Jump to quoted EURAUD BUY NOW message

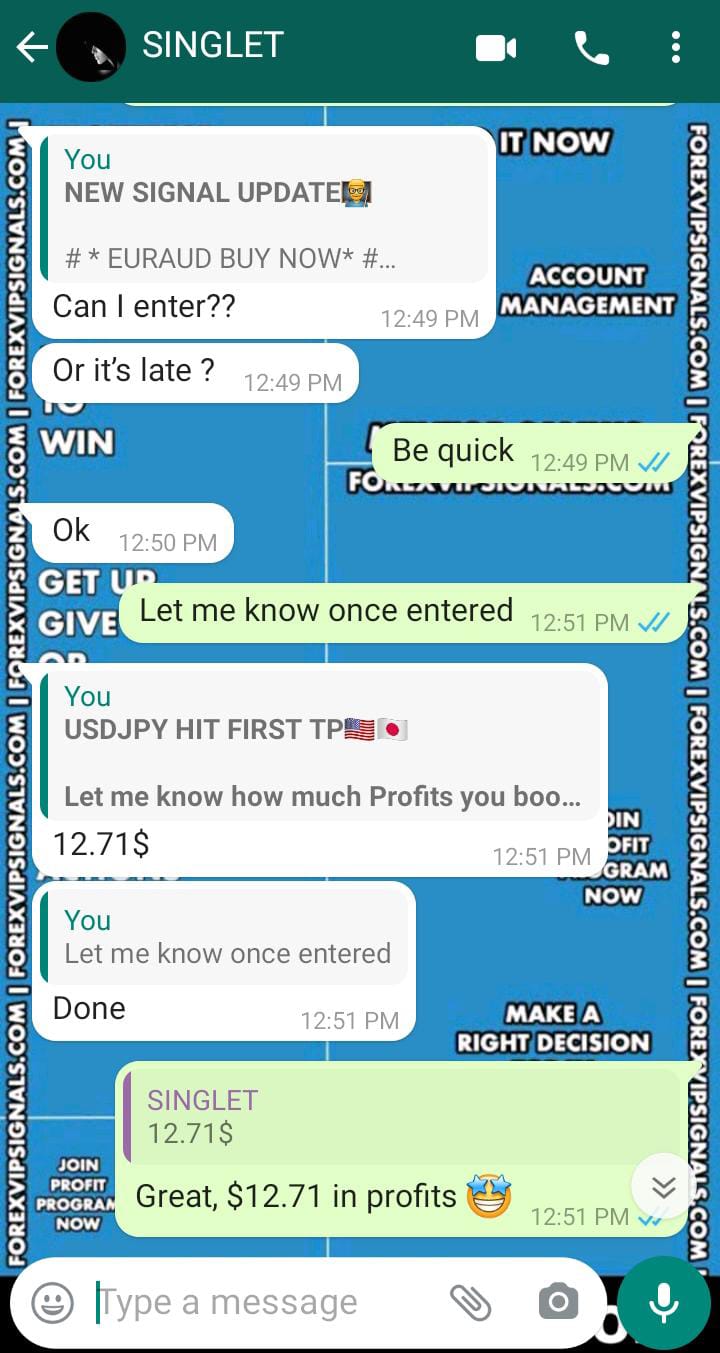(x=264, y=209)
